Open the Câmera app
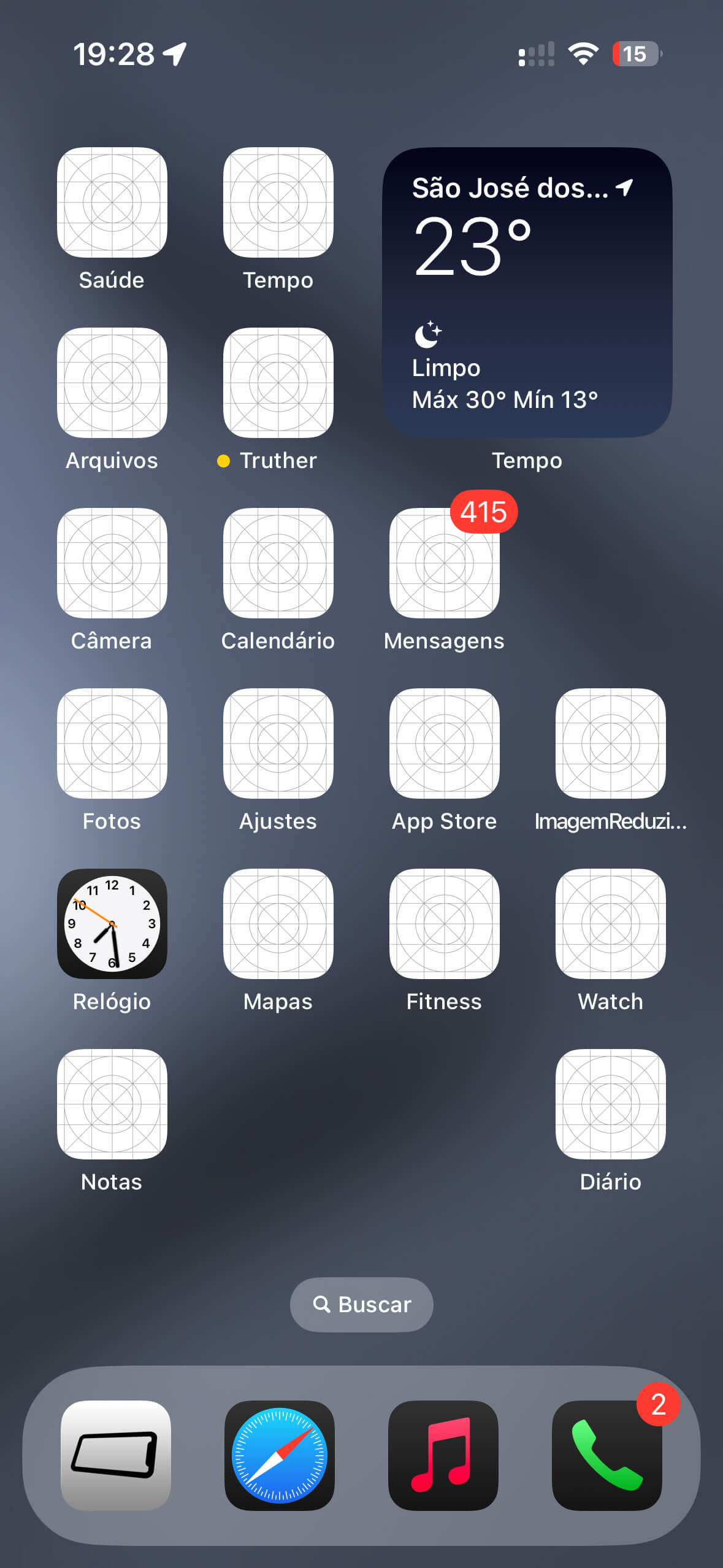 [x=112, y=563]
